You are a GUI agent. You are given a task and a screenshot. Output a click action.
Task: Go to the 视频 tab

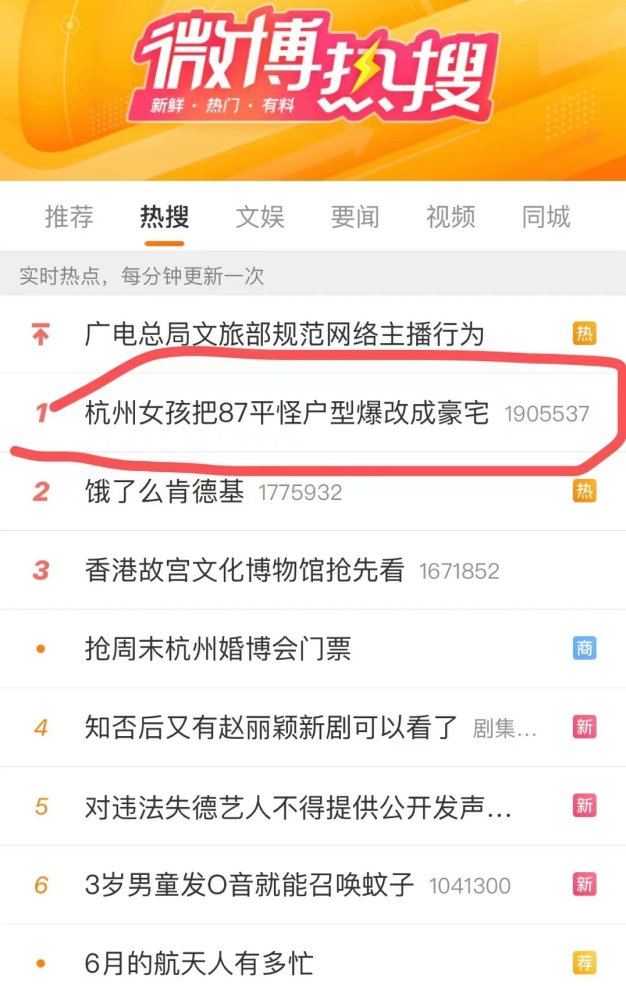click(x=450, y=216)
